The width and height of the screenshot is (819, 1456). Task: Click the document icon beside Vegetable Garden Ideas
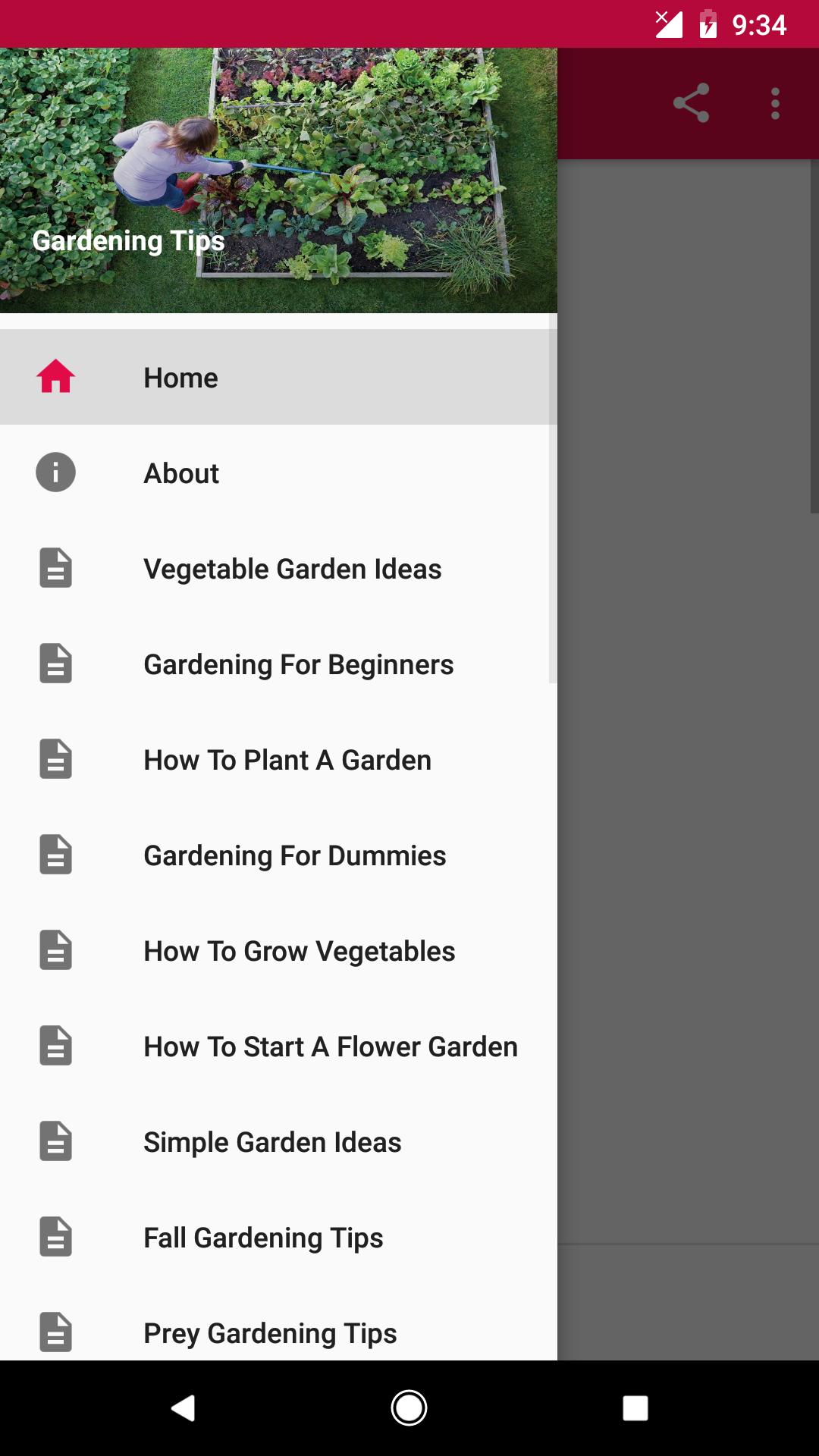[x=55, y=569]
